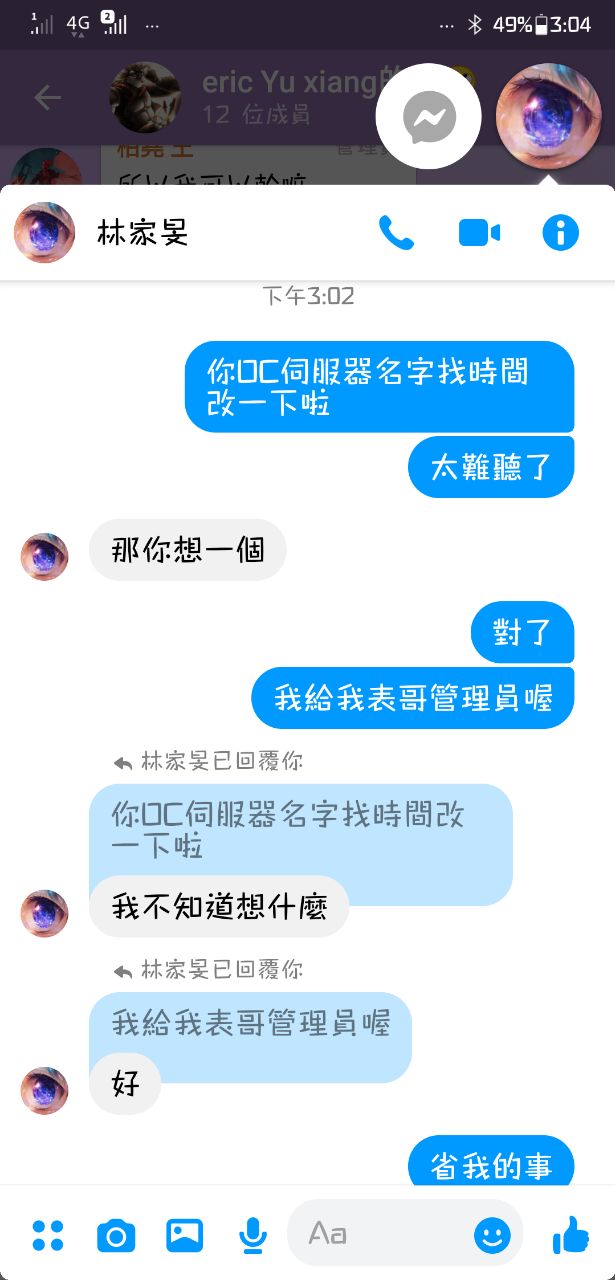Open the four-dot more actions menu

point(47,1235)
